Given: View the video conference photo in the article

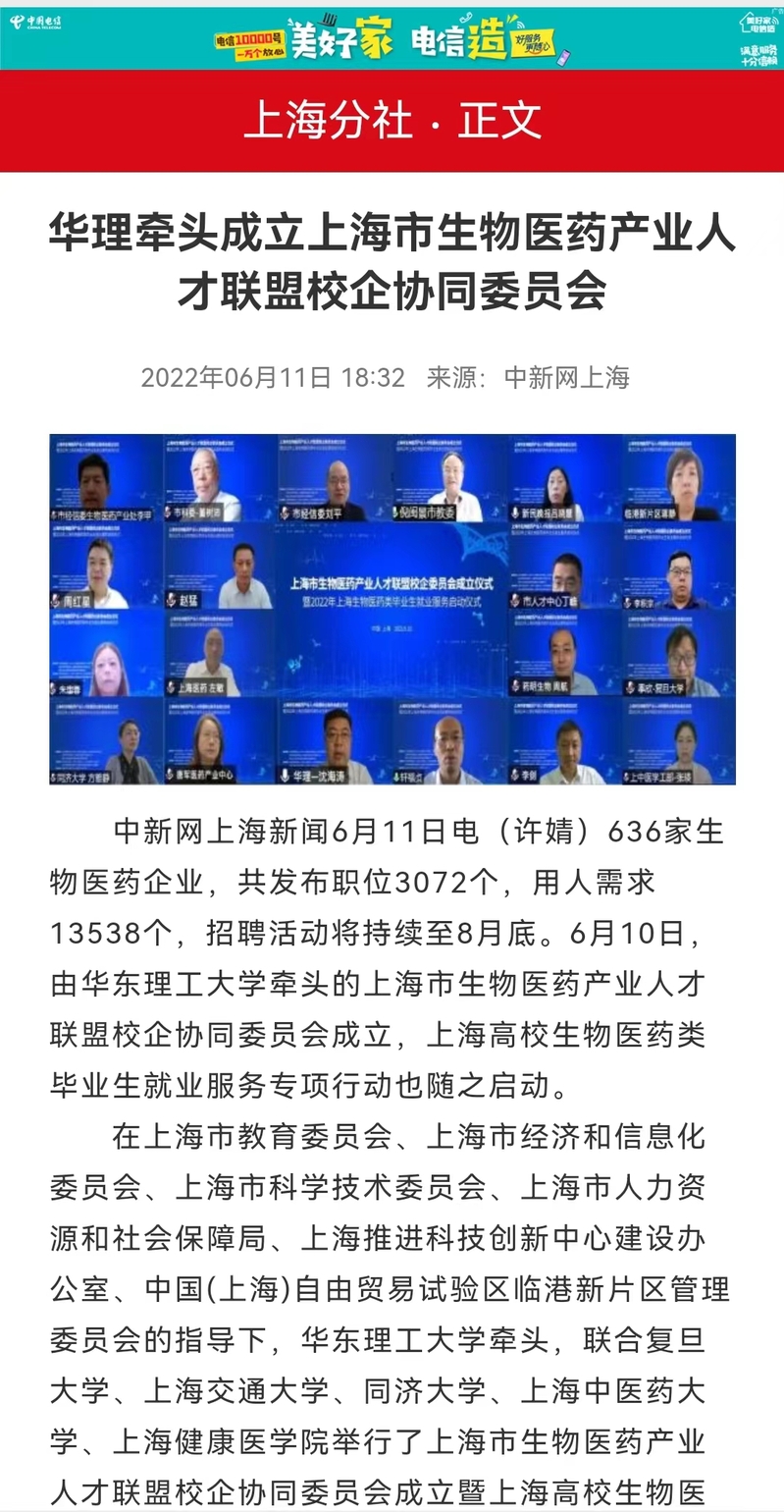Looking at the screenshot, I should click(392, 609).
